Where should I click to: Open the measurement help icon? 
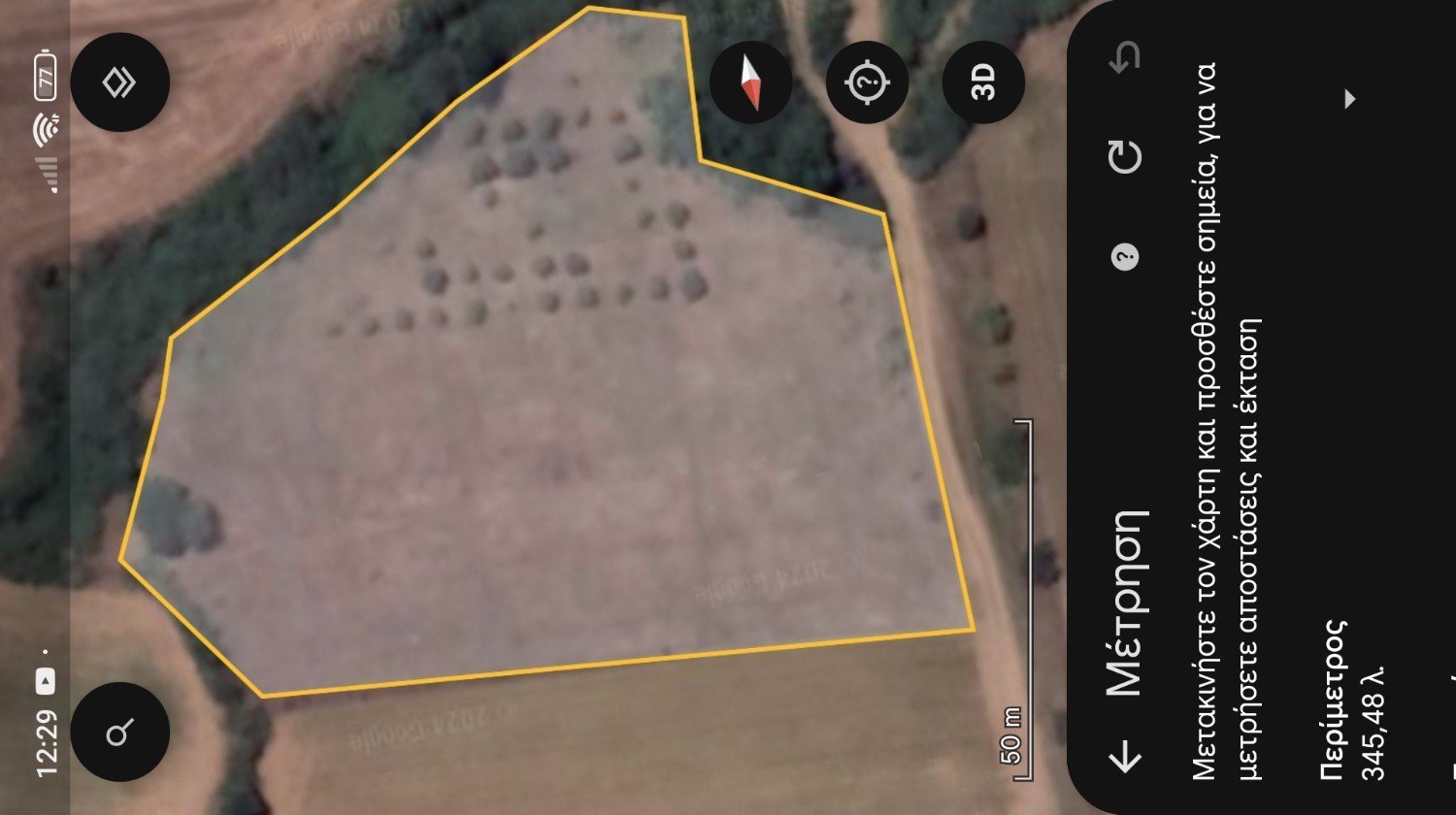[x=1125, y=257]
